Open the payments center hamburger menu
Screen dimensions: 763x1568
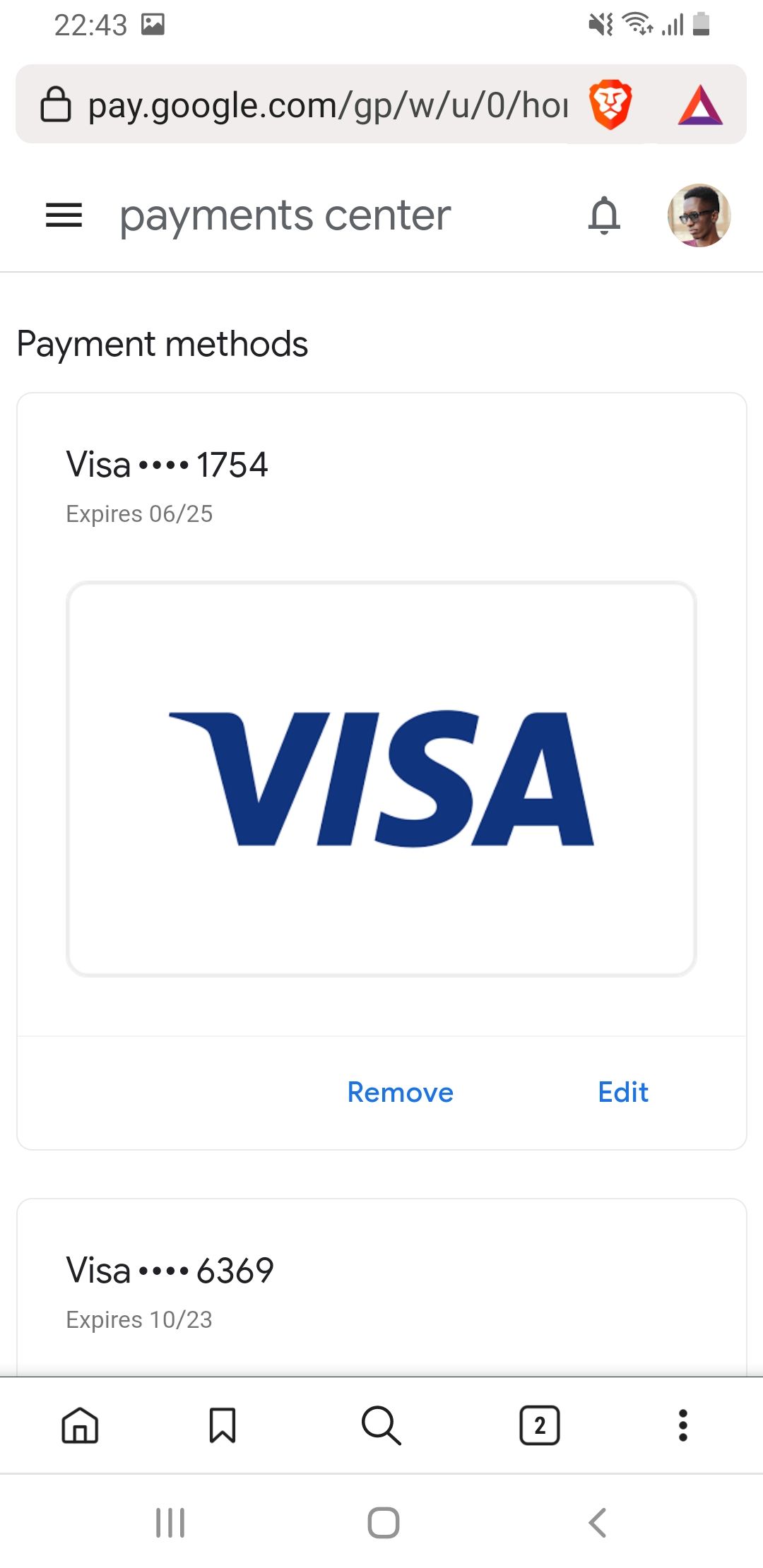point(63,215)
